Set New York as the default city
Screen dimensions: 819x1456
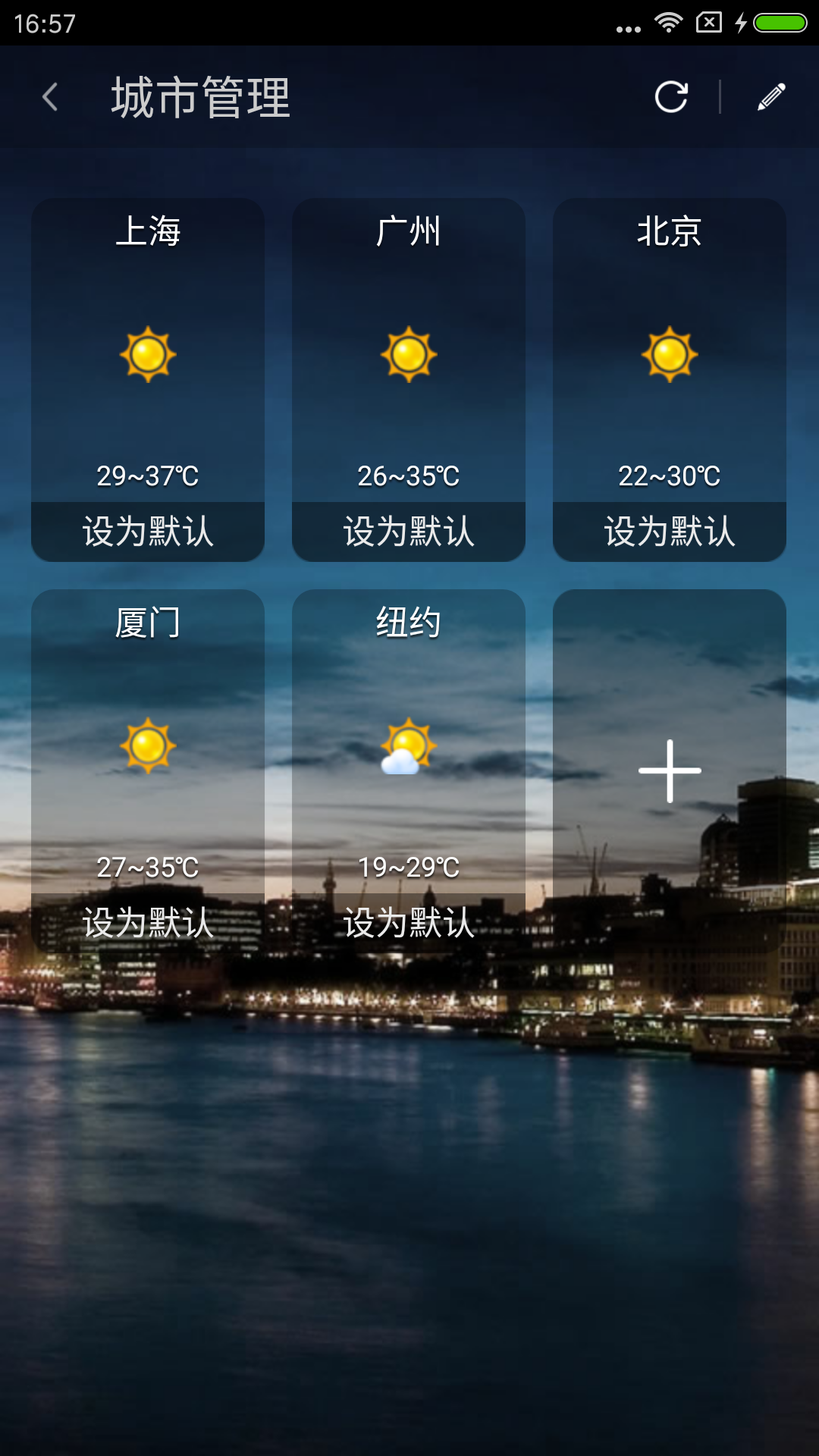[409, 924]
